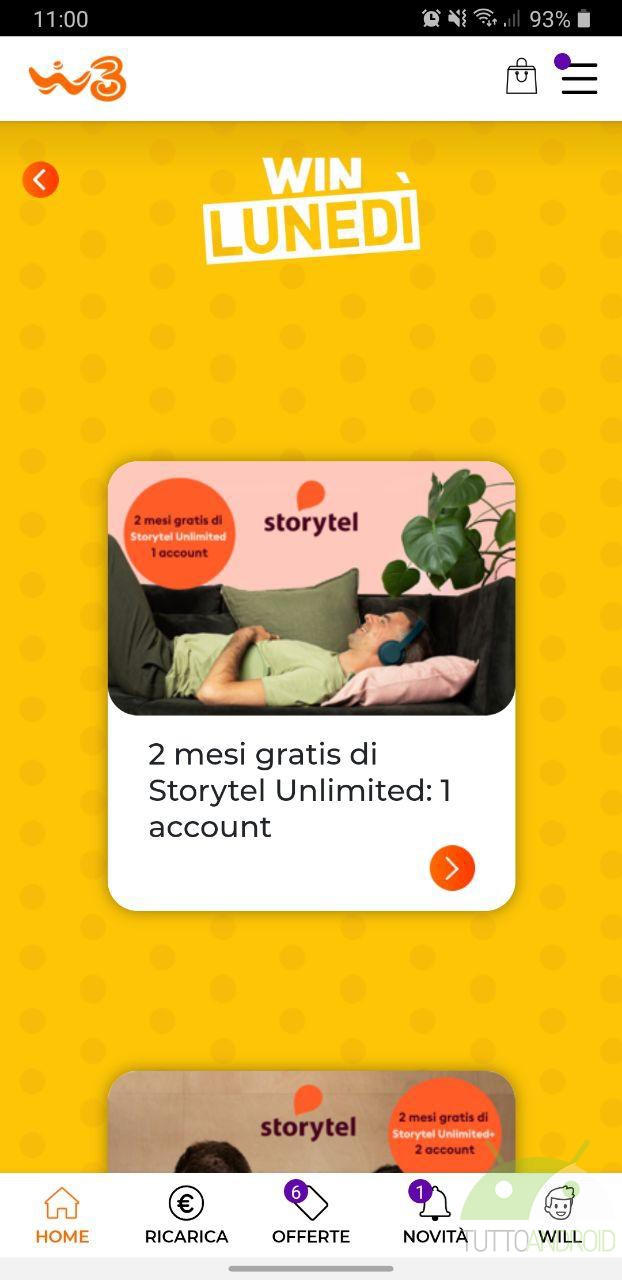The width and height of the screenshot is (622, 1280).
Task: Open the Will assistant tab
Action: 560,1216
